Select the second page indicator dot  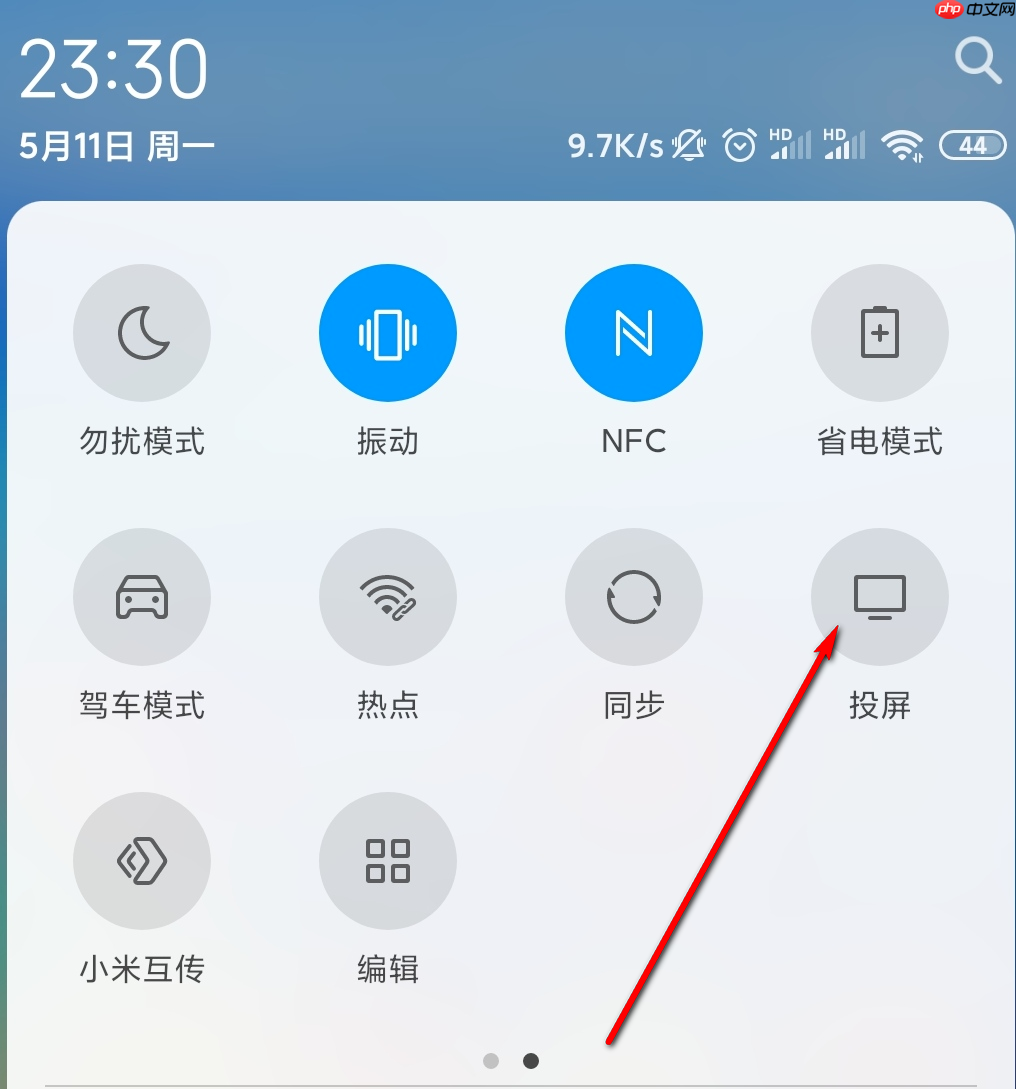pos(530,1060)
